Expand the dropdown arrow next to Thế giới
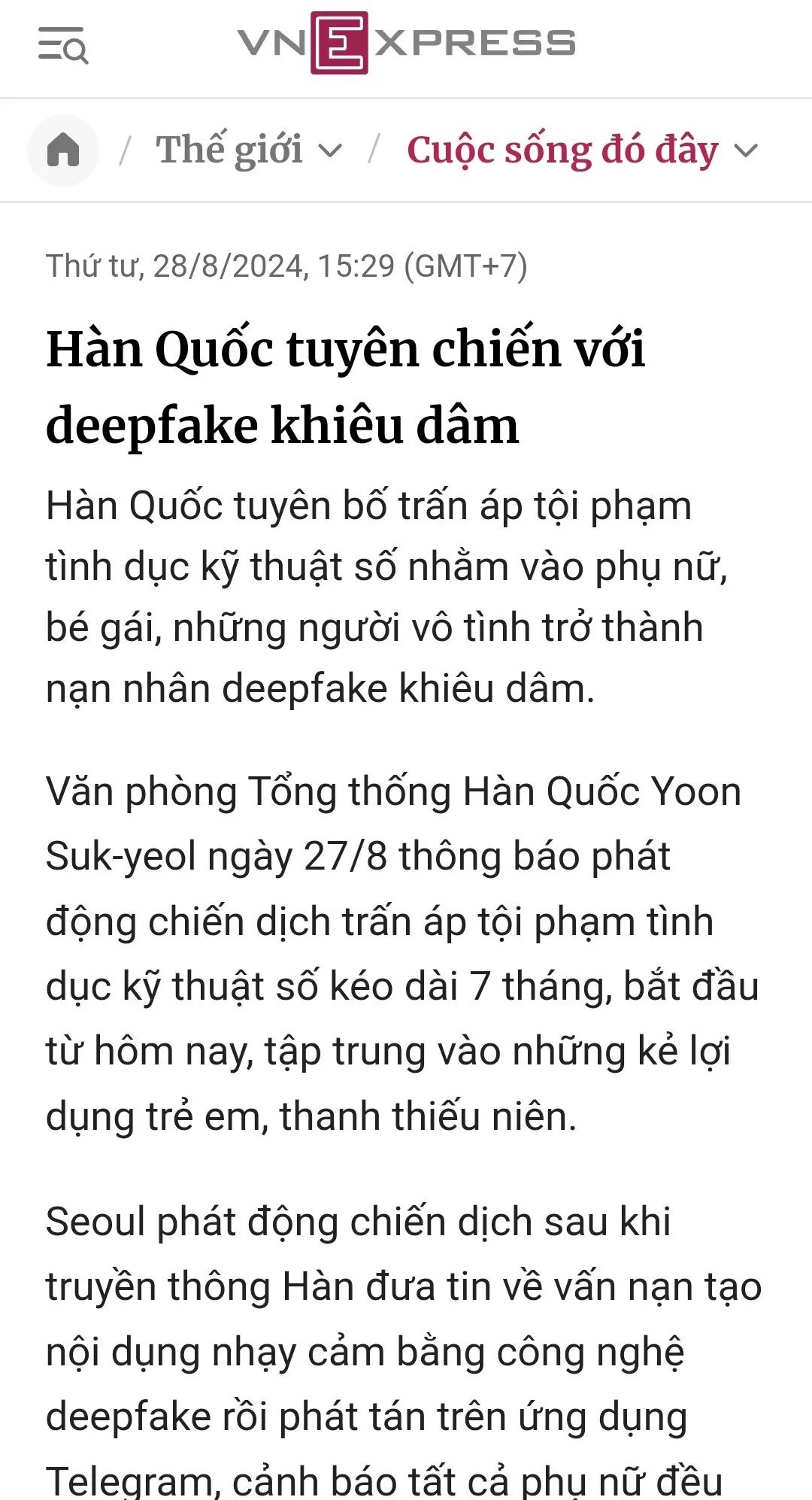The height and width of the screenshot is (1500, 812). [x=330, y=150]
